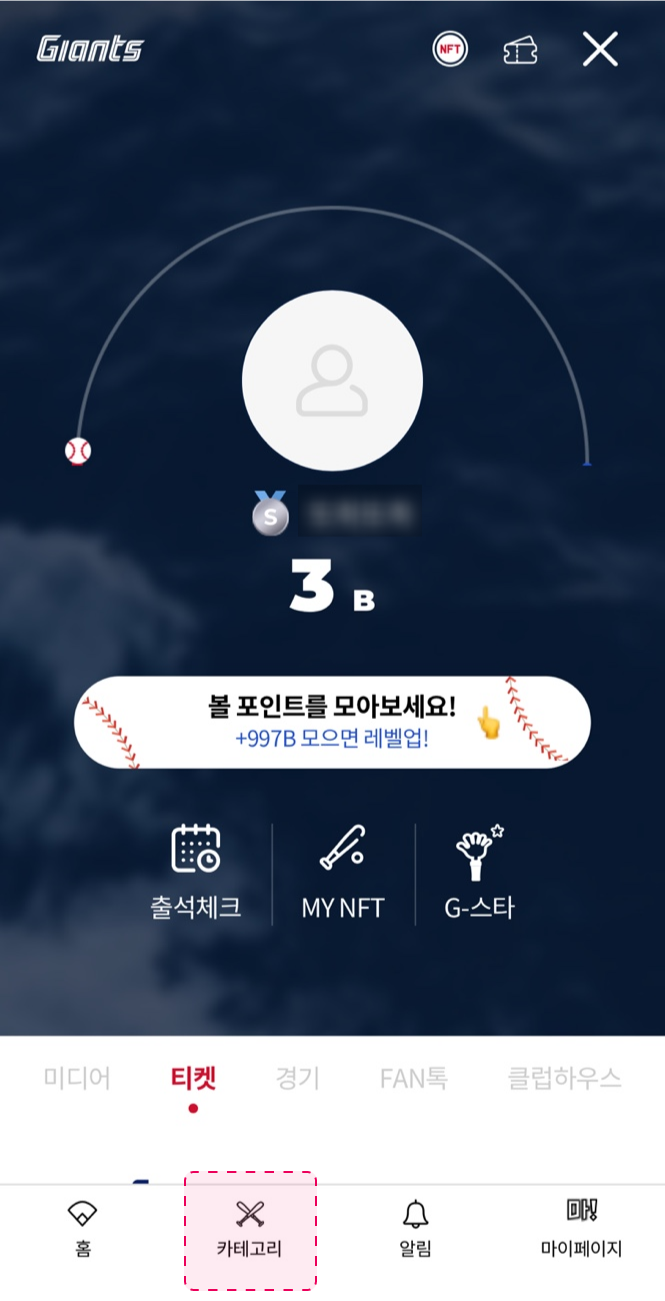
Task: Open 알림 notifications tab
Action: click(x=415, y=1230)
